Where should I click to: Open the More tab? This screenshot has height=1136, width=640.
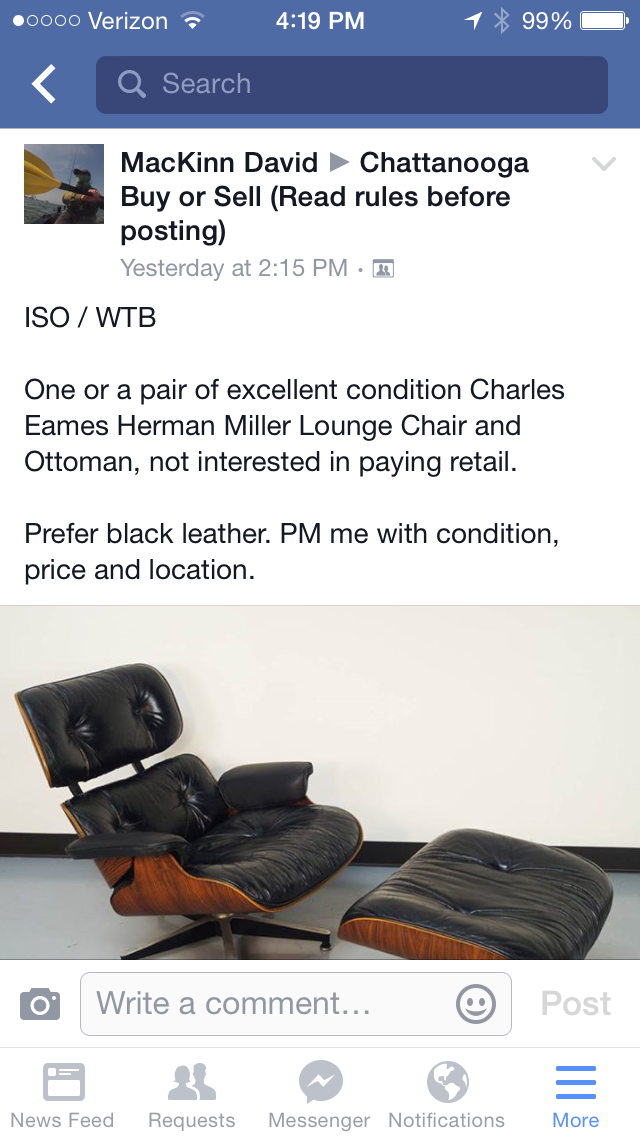(x=576, y=1095)
